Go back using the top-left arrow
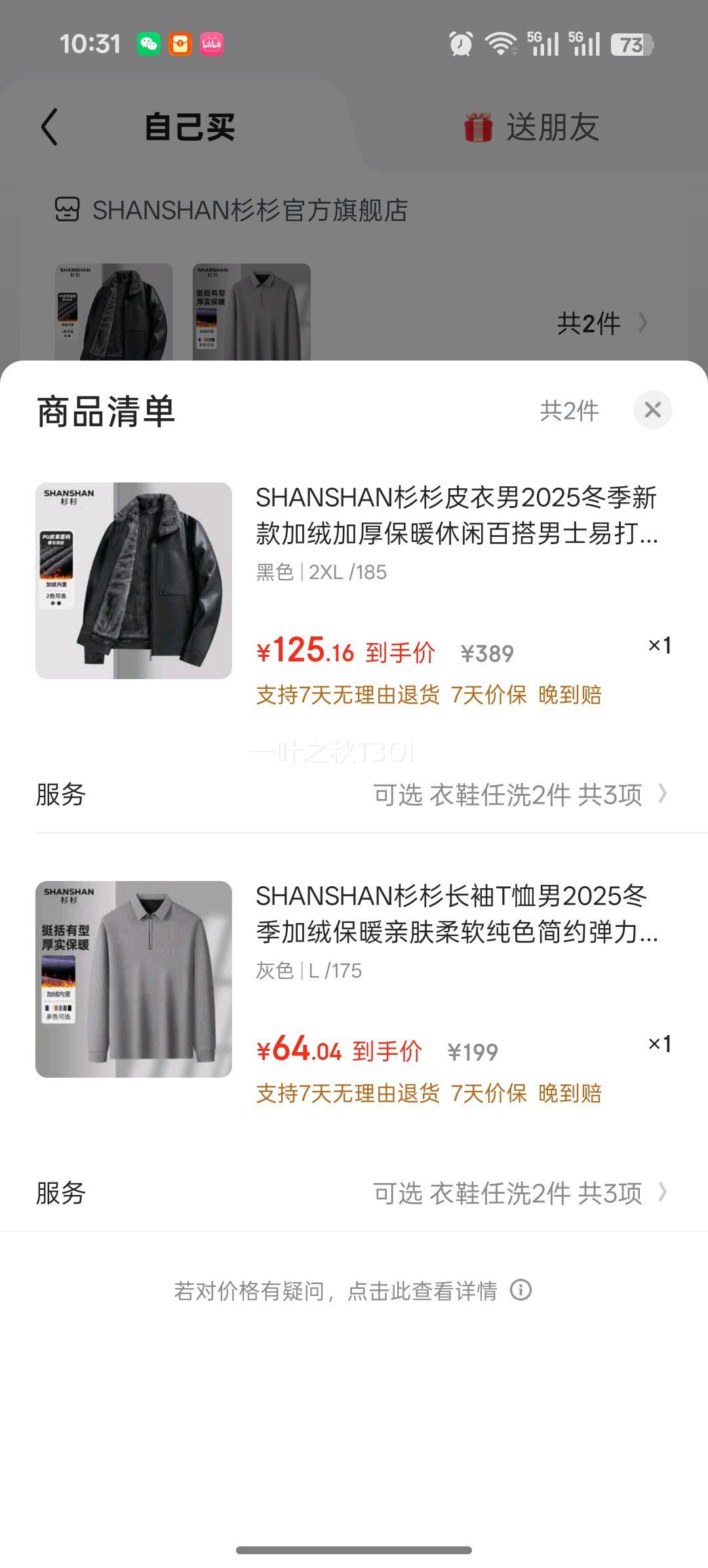This screenshot has height=1568, width=708. click(x=50, y=127)
